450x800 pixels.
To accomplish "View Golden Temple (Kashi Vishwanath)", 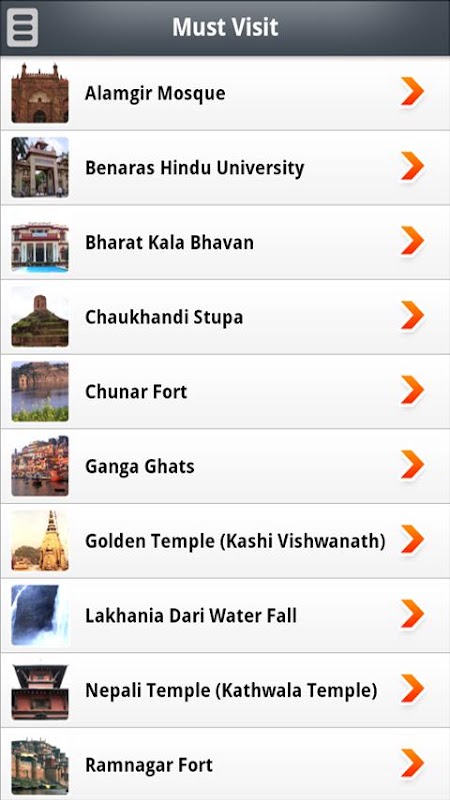I will coord(225,541).
